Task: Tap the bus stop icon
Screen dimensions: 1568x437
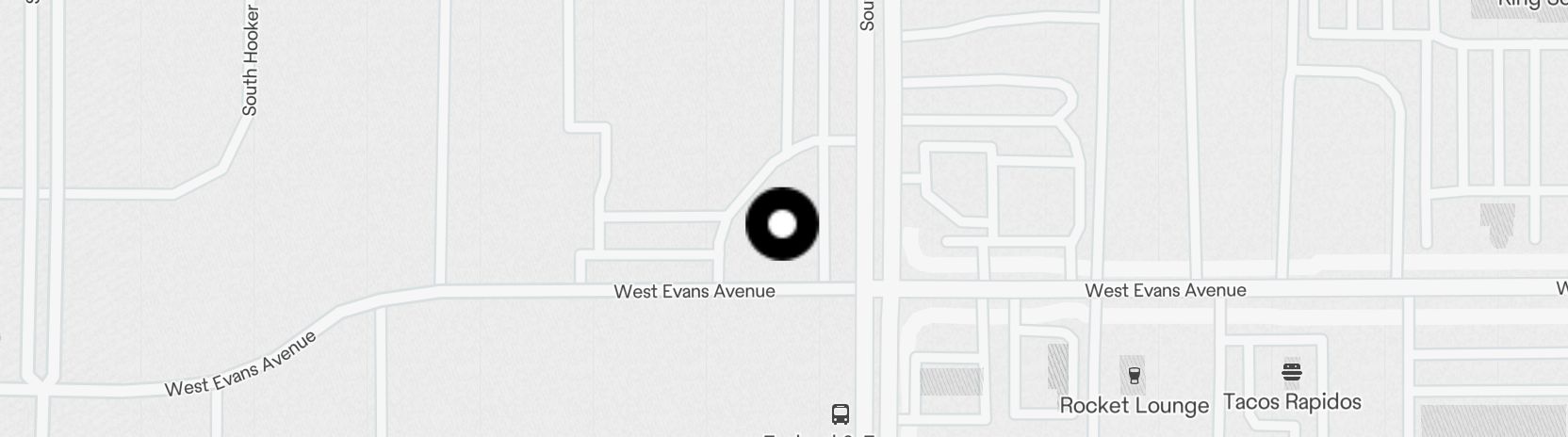Action: click(840, 413)
